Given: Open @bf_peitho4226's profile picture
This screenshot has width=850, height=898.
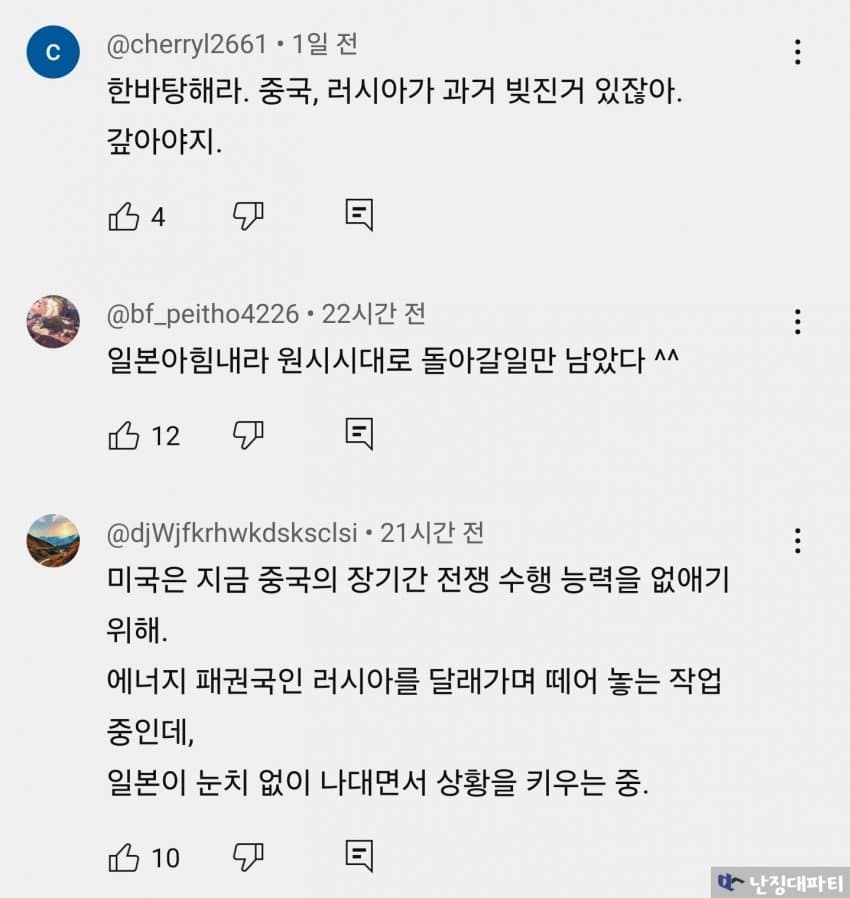Looking at the screenshot, I should point(53,321).
